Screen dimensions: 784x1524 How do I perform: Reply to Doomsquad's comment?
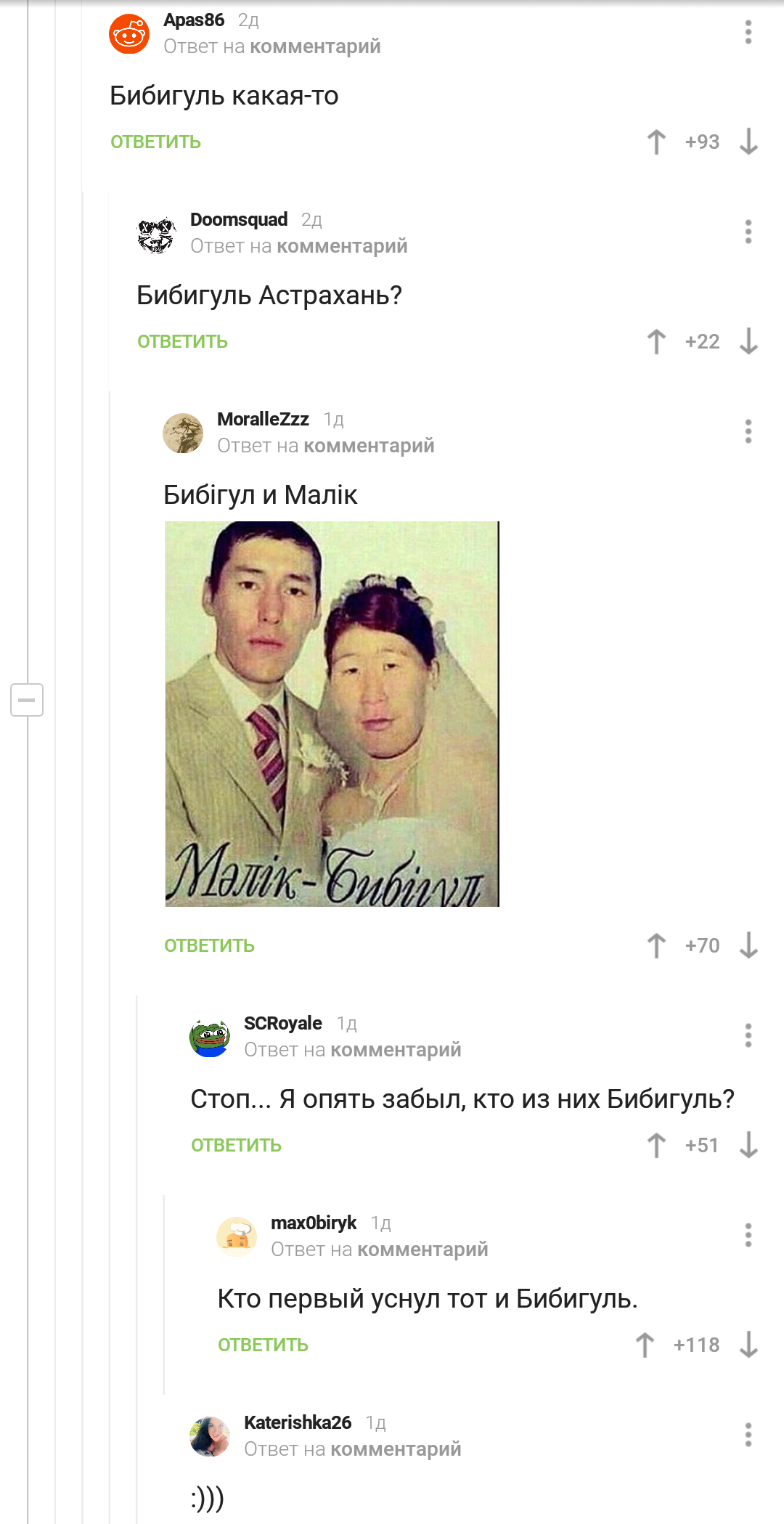pos(182,341)
